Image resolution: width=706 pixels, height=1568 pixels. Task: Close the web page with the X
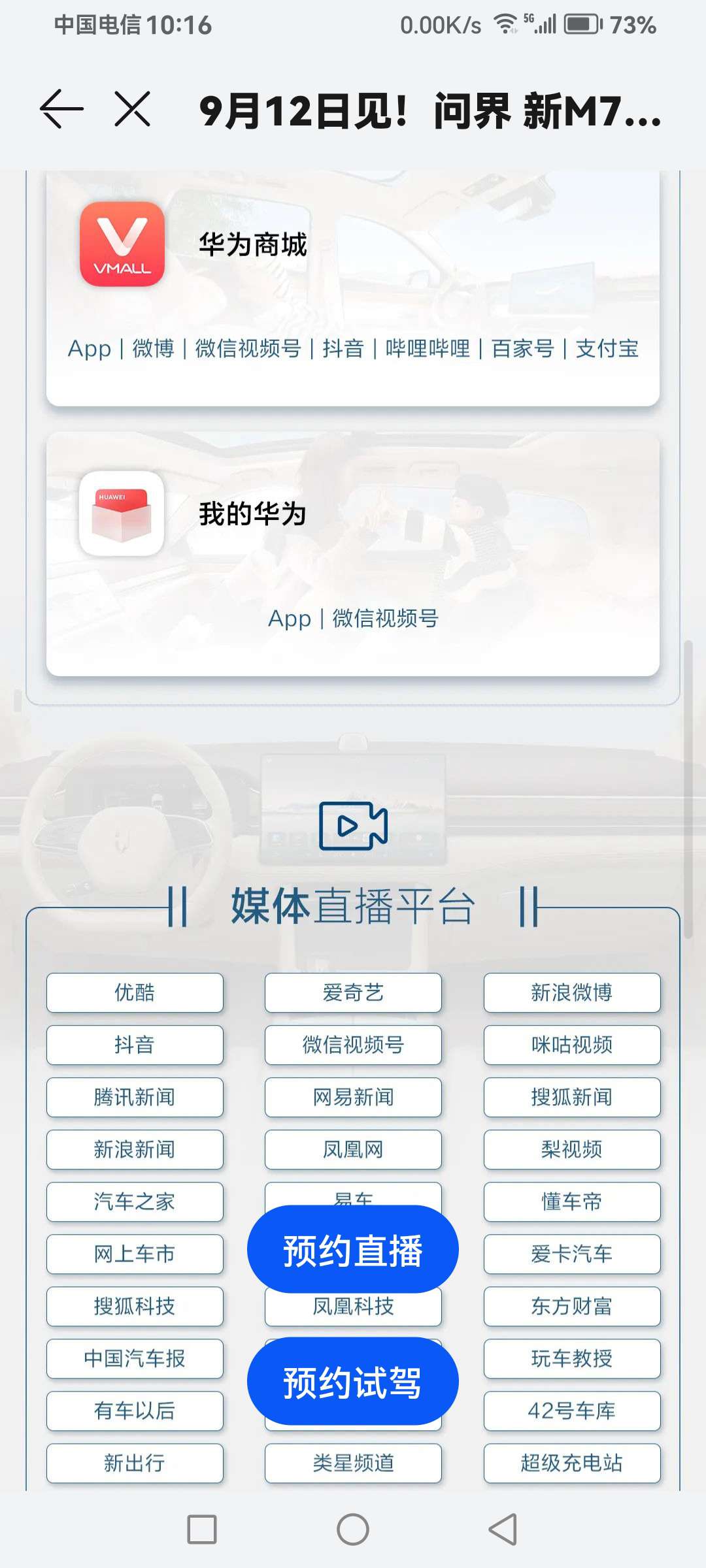[x=132, y=109]
